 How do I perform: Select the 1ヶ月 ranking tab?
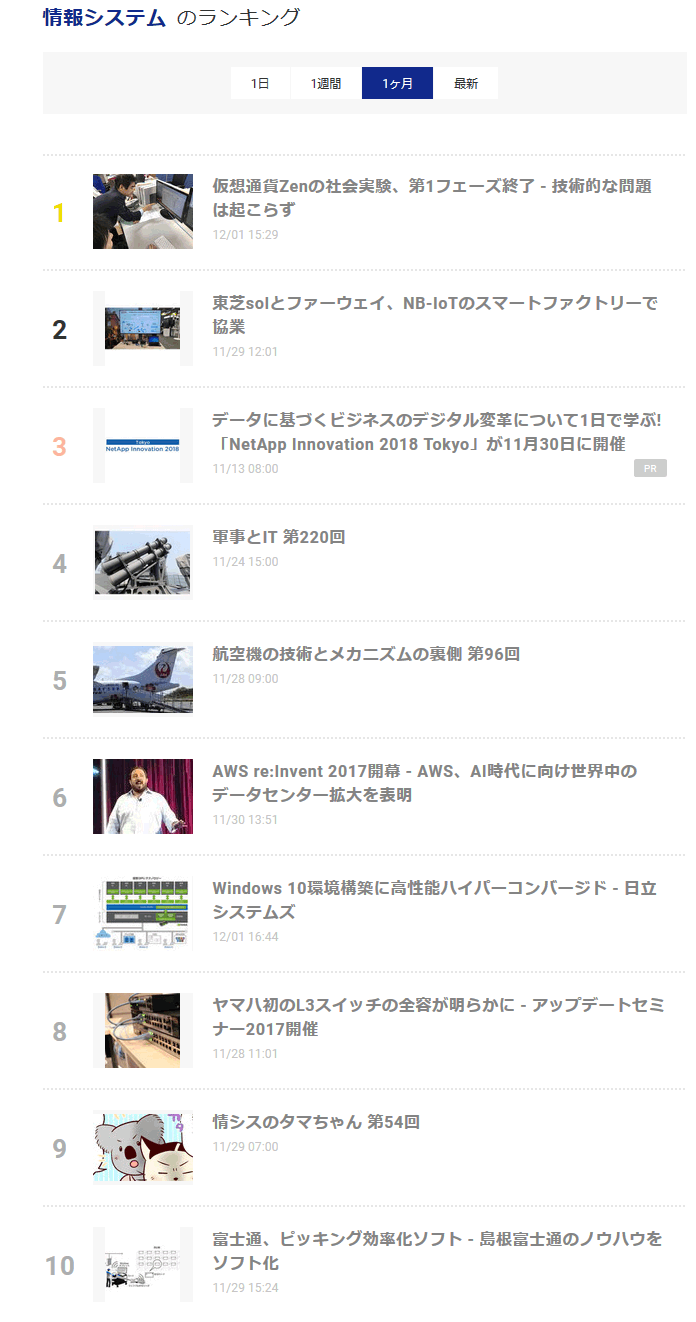[397, 84]
